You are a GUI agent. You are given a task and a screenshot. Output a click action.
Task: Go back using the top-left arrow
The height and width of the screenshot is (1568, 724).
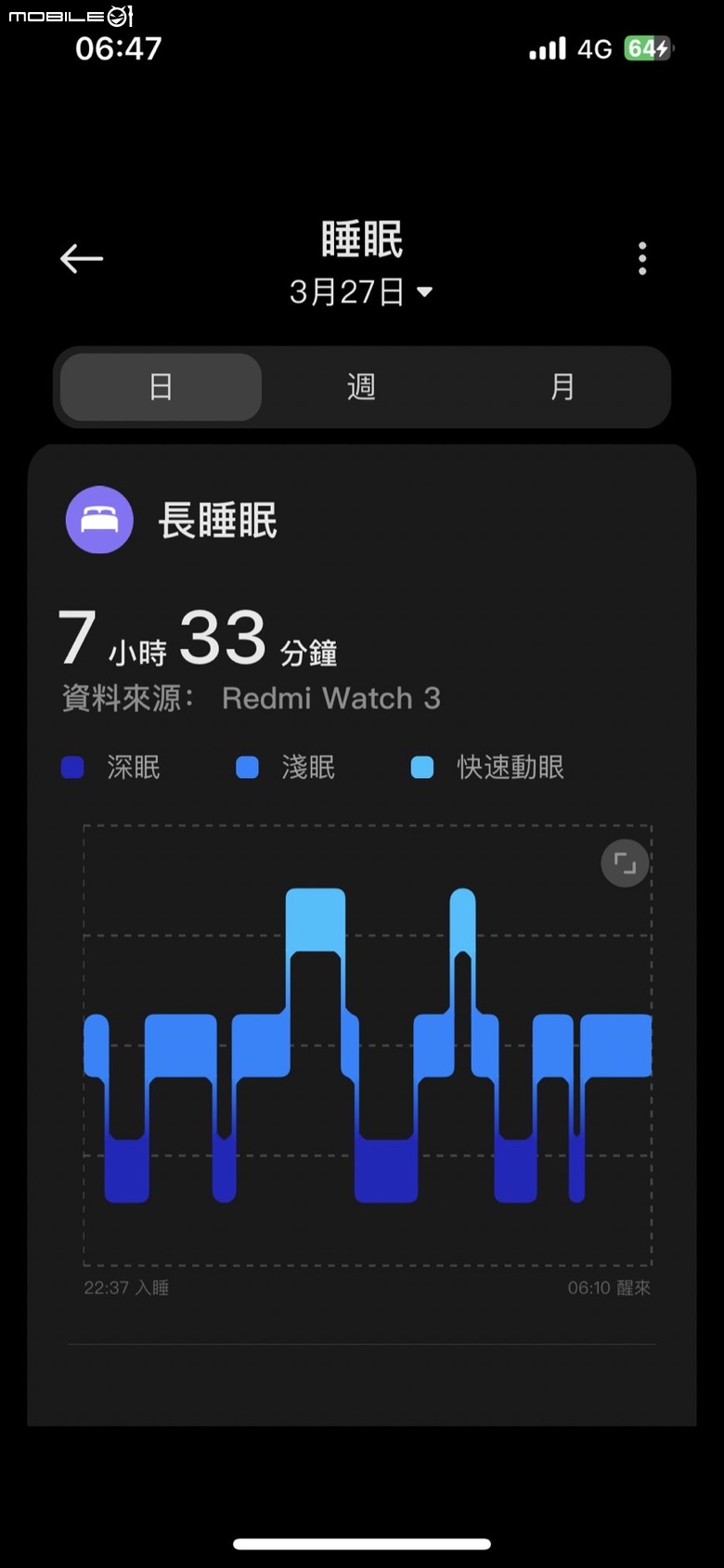[82, 259]
